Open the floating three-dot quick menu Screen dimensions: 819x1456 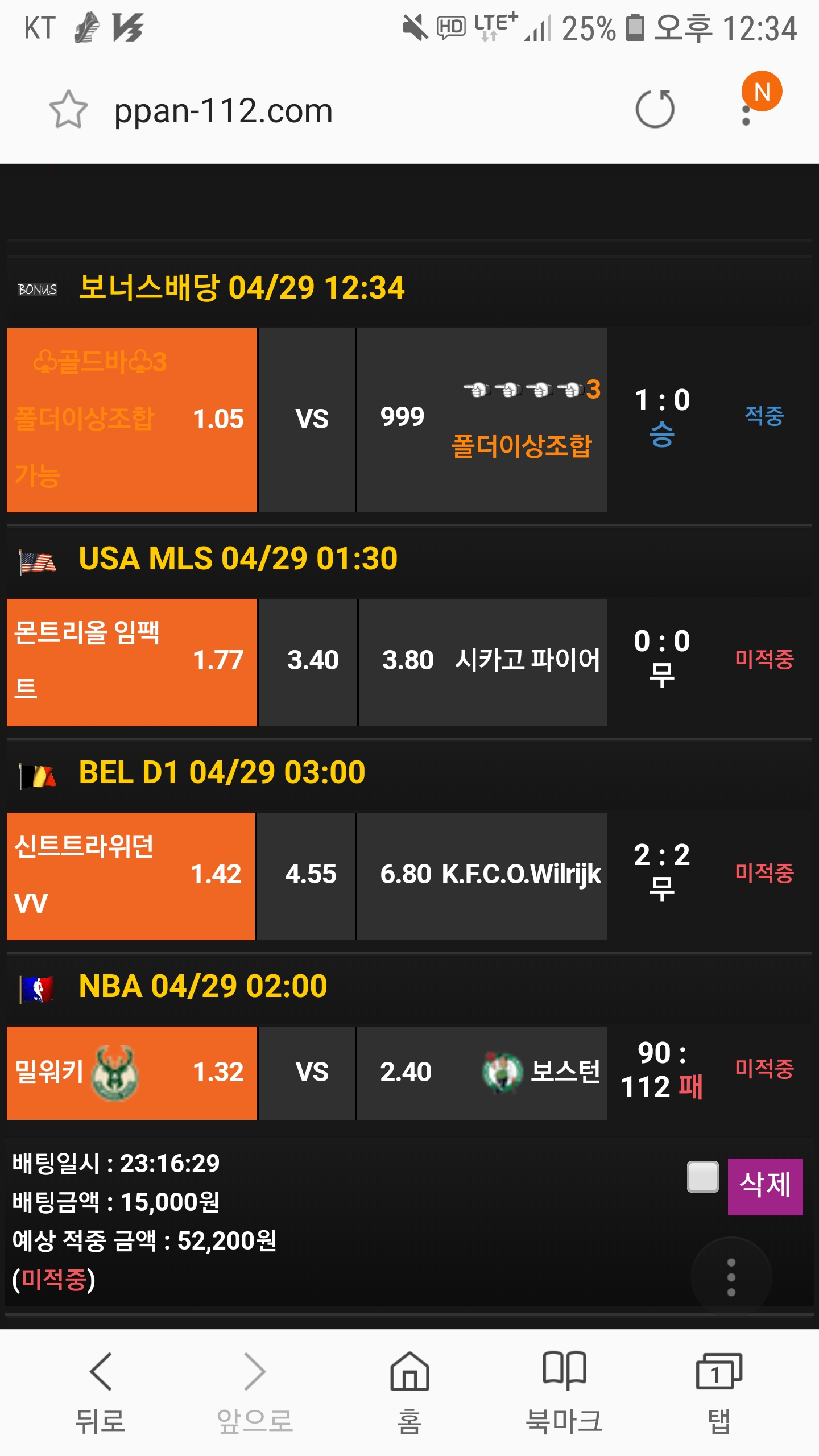coord(731,1277)
